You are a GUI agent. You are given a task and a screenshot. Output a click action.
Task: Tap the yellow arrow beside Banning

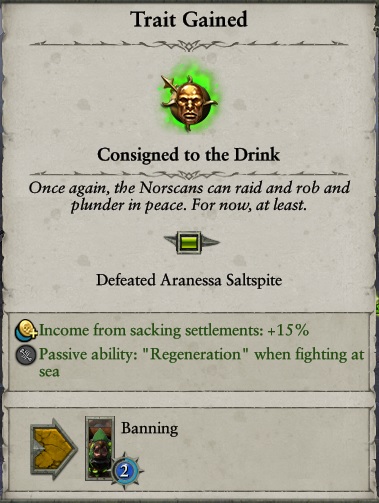click(x=53, y=449)
